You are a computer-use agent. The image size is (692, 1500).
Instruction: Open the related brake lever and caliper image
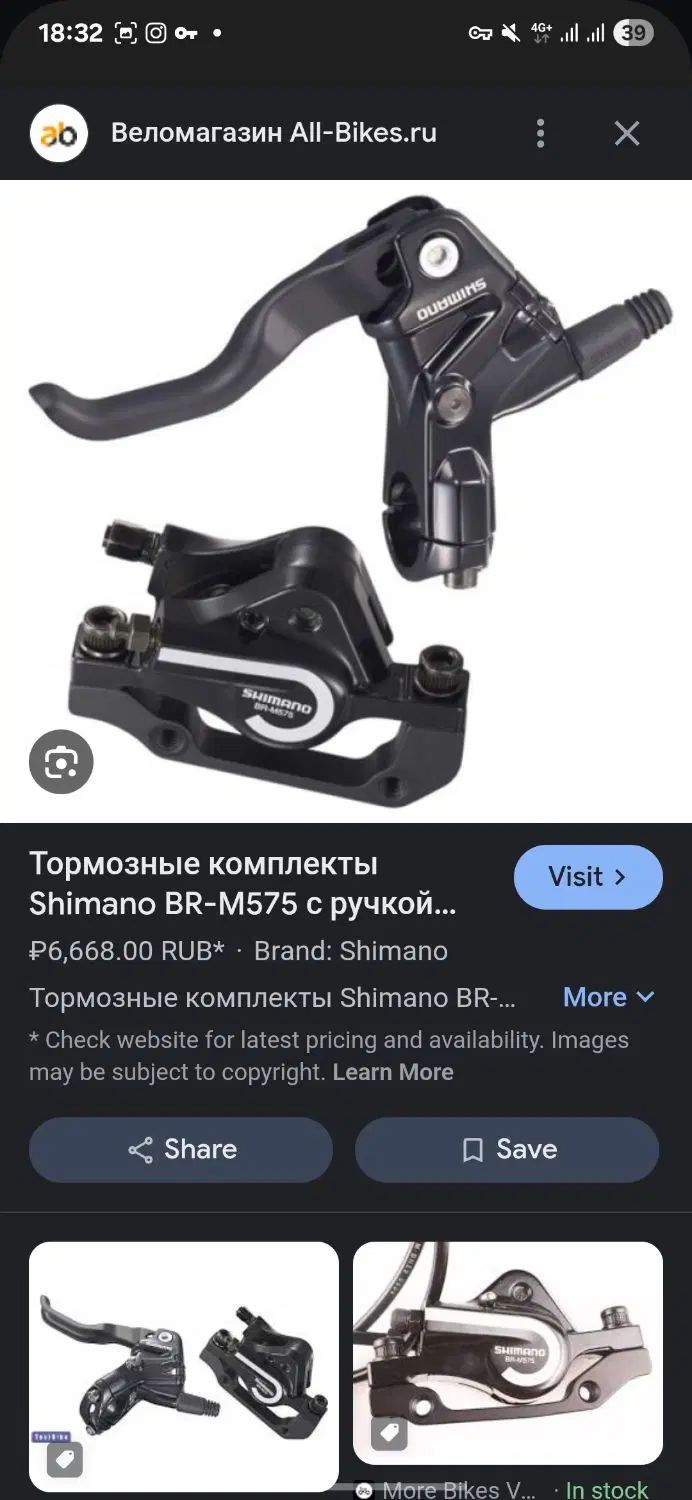tap(184, 1365)
